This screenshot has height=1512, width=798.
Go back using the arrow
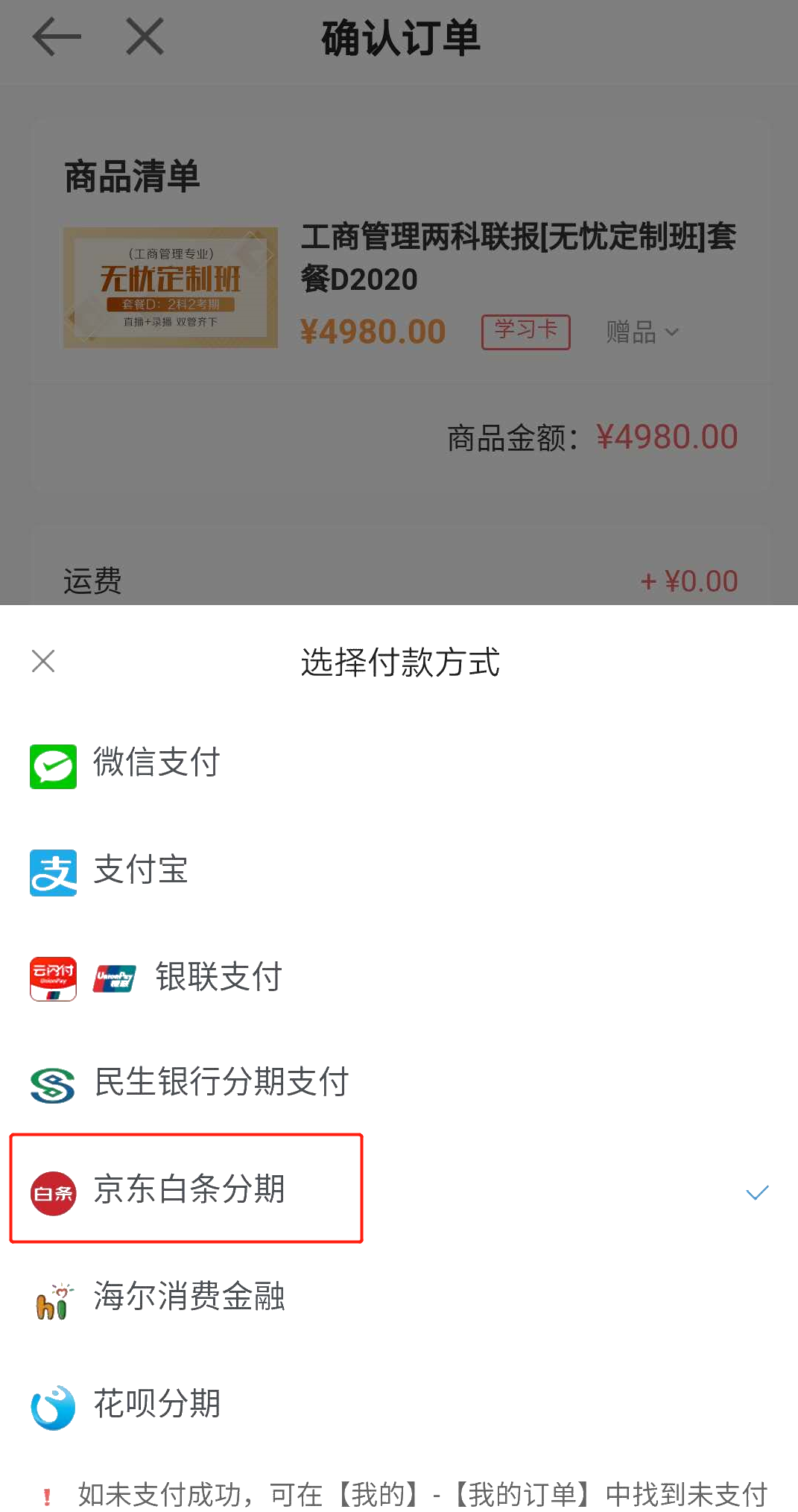point(54,37)
